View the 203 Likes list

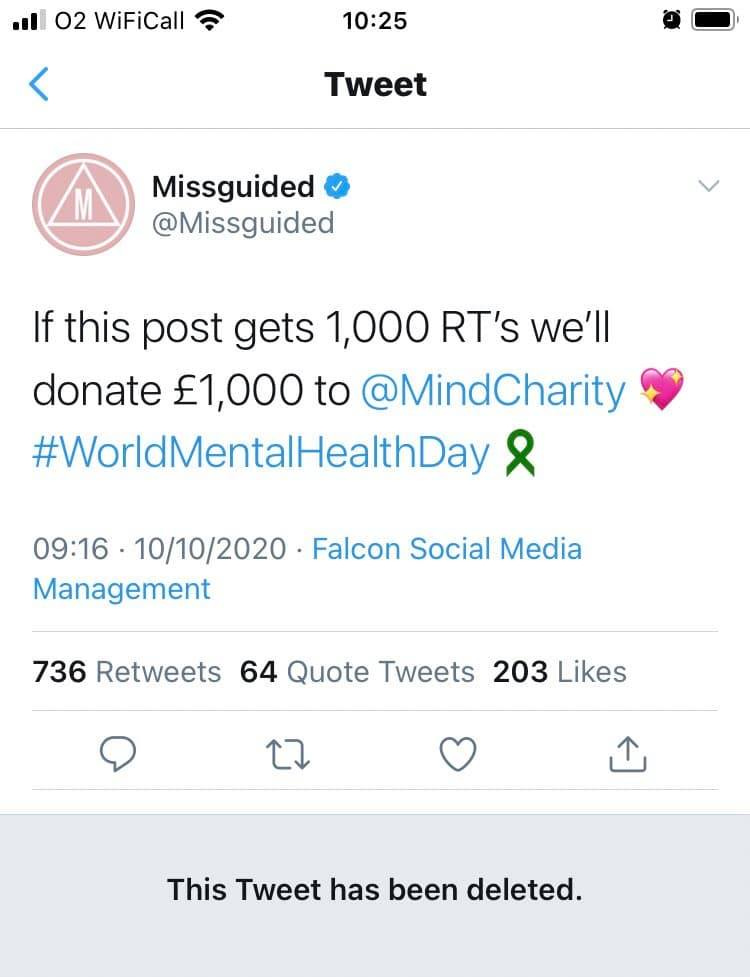tap(559, 672)
